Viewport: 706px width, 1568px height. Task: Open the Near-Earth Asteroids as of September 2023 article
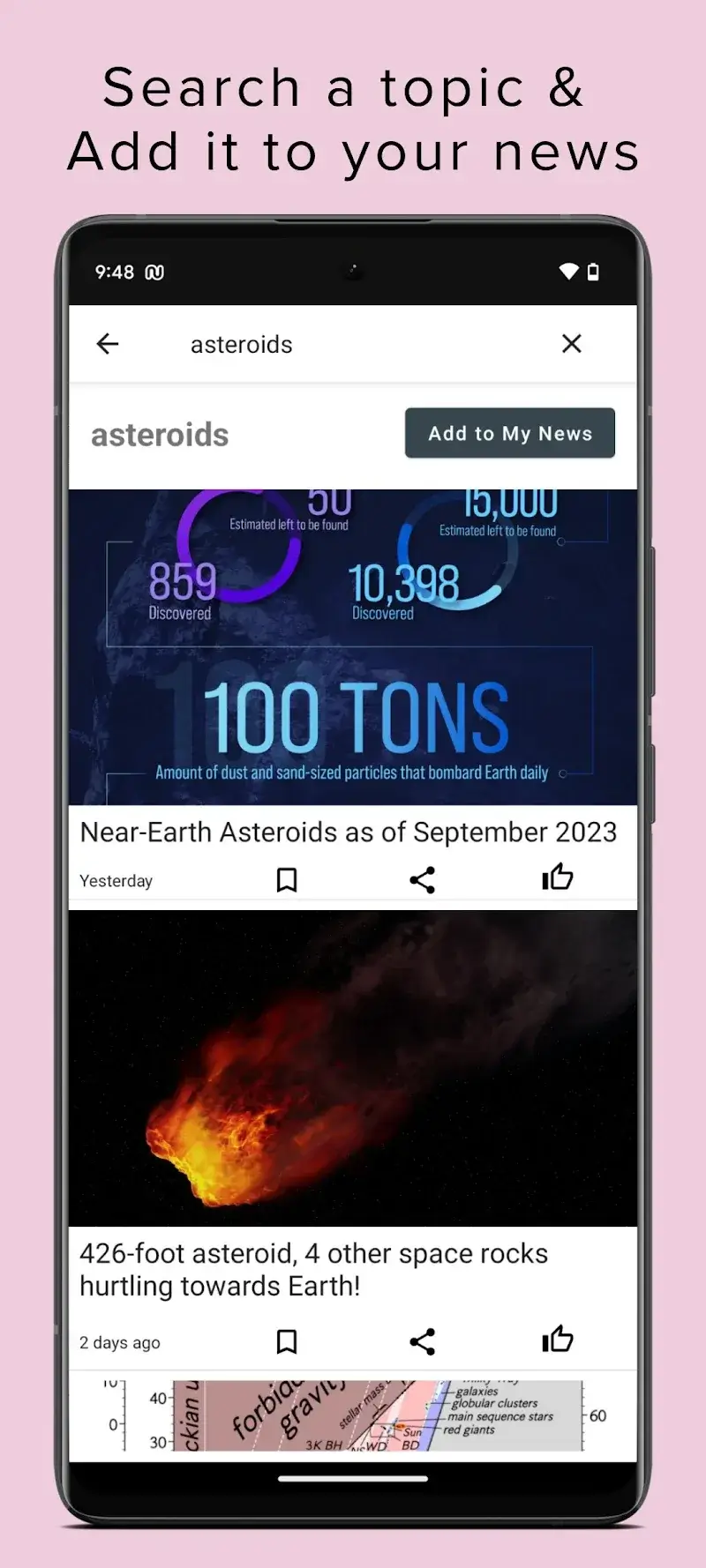[350, 831]
